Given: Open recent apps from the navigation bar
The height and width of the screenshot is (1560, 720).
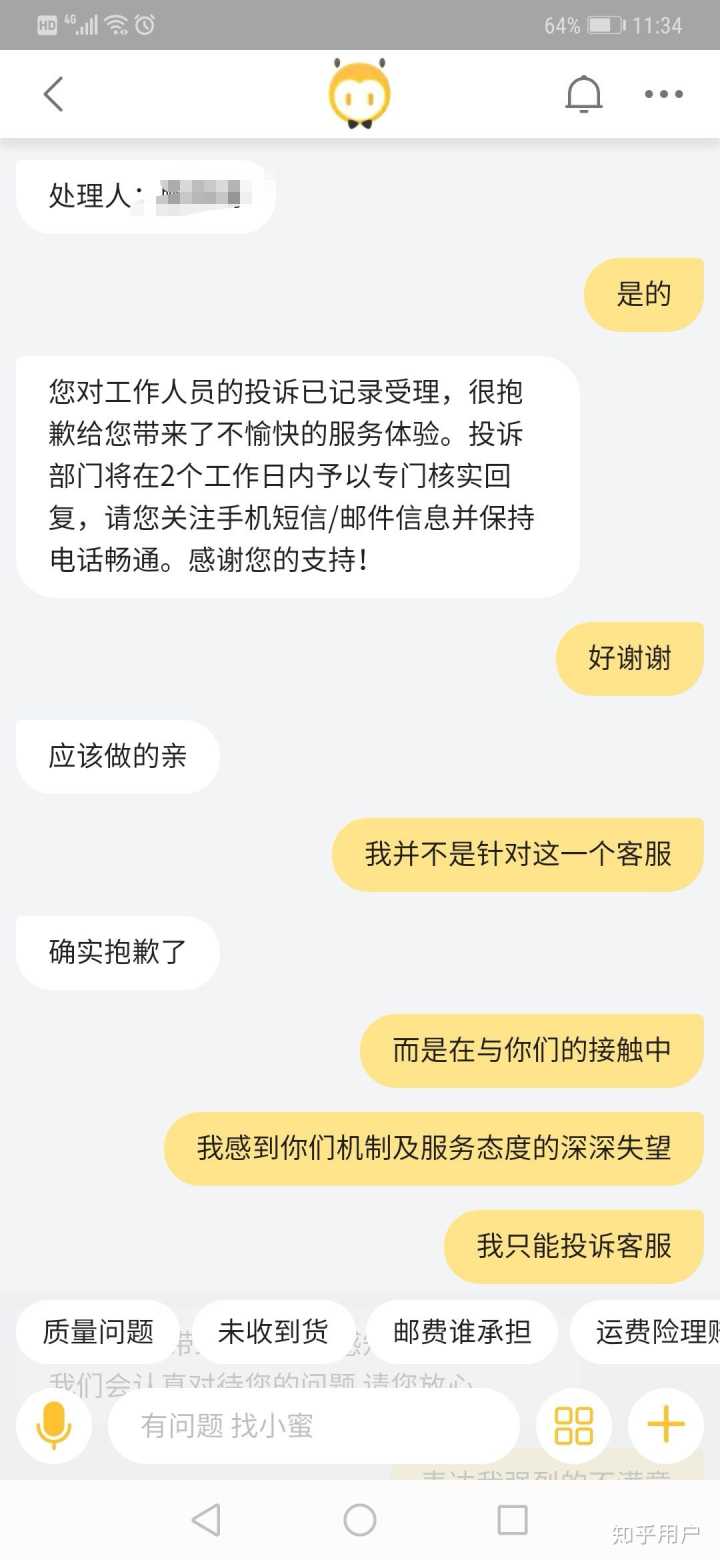Looking at the screenshot, I should click(x=512, y=1520).
